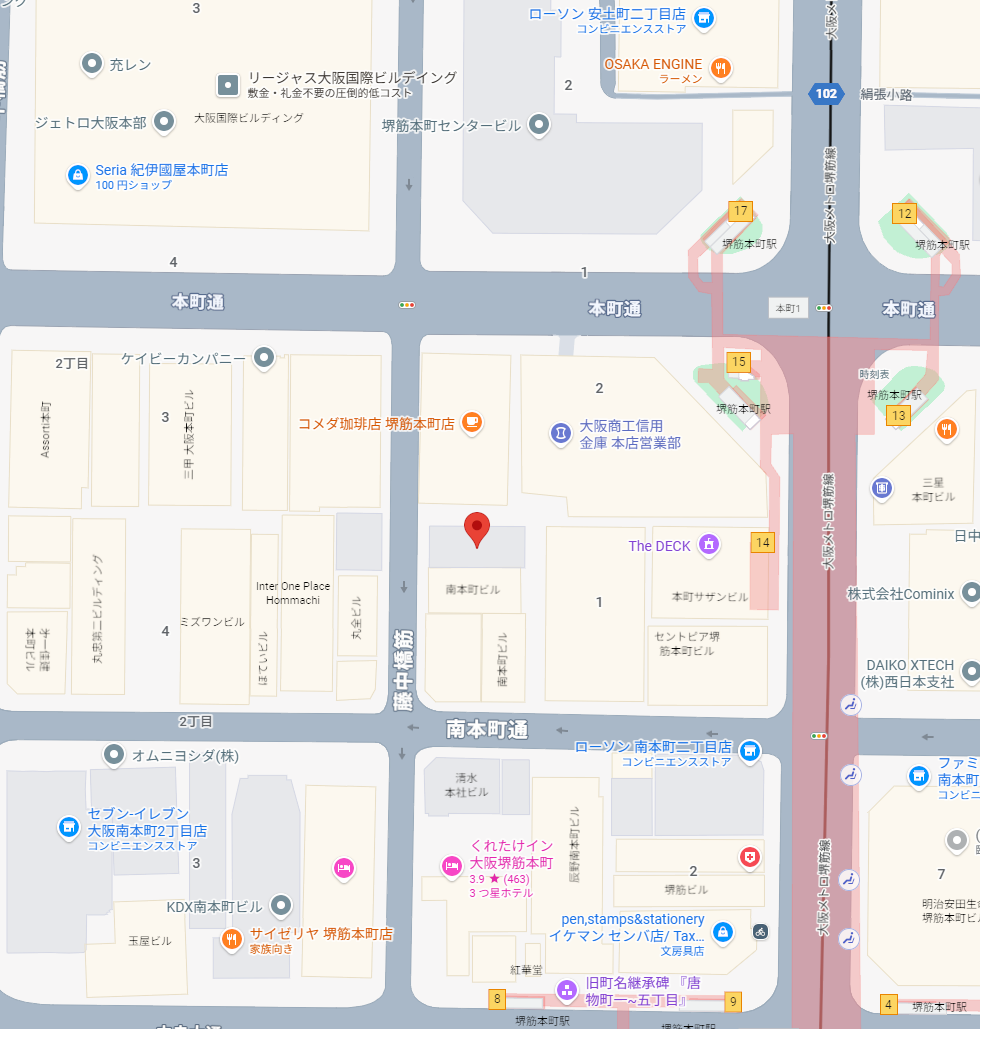The image size is (1000, 1040).
Task: Open コメダ珈琲店 堺筋本町店 cafe marker
Action: point(472,423)
